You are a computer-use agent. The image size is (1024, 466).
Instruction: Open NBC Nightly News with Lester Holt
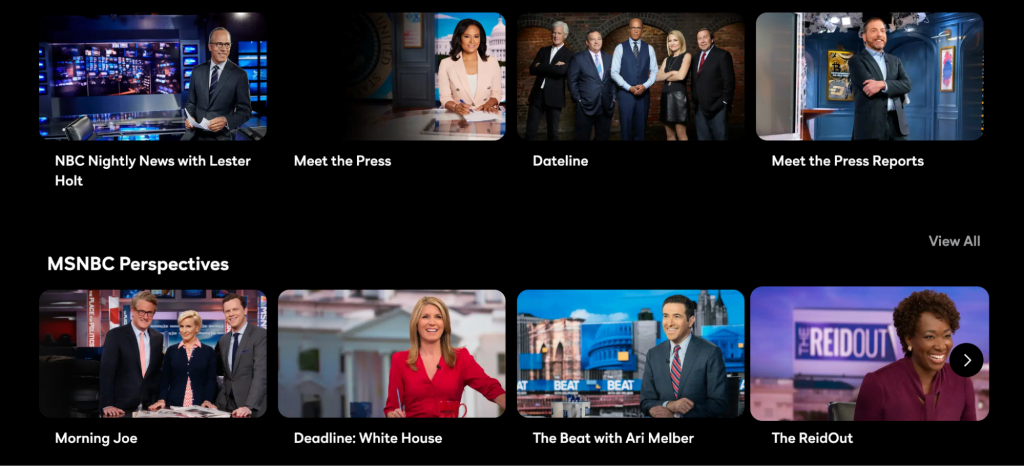(x=153, y=77)
